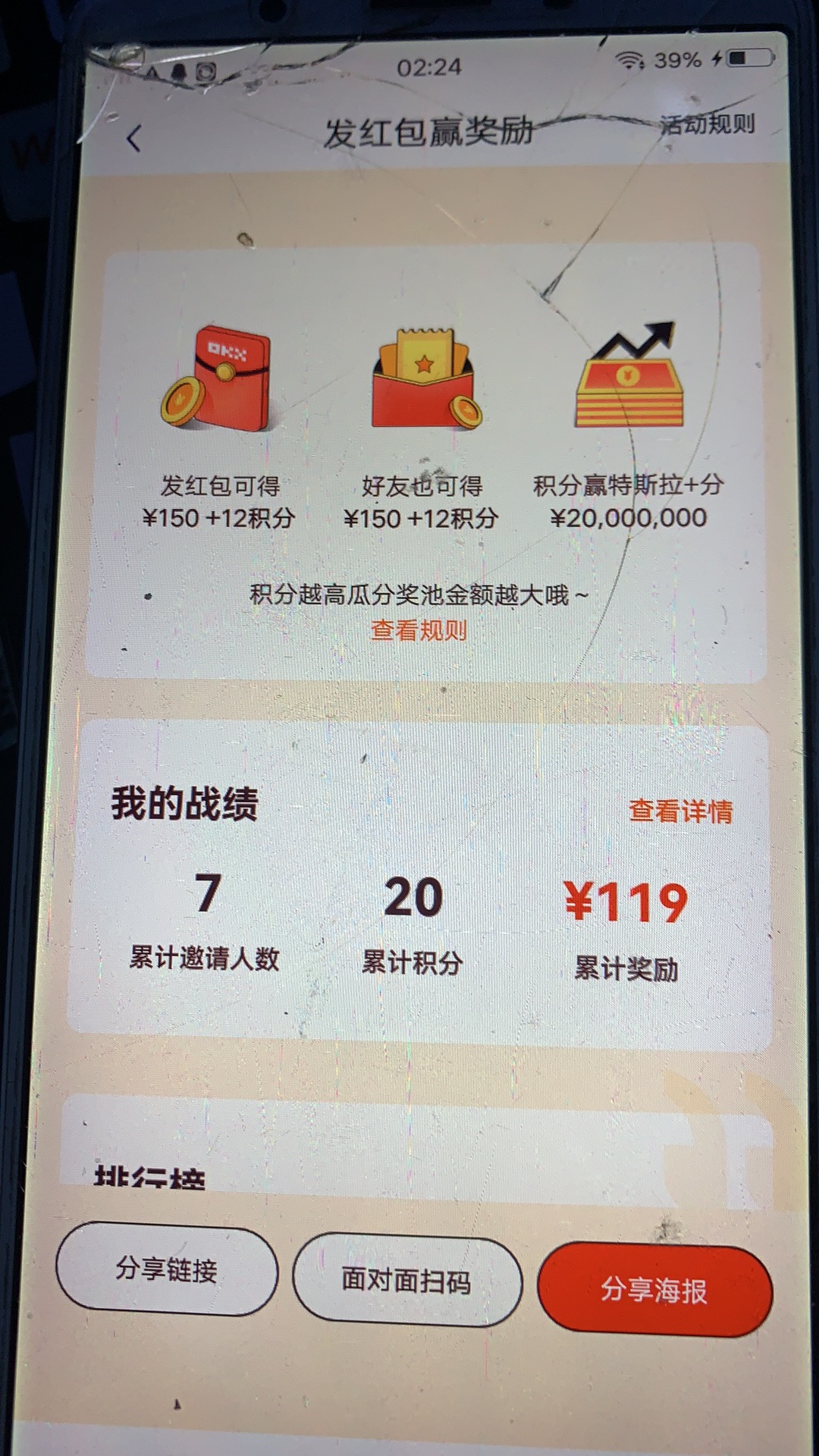Open 面对面扫码 for face-to-face scanning
The width and height of the screenshot is (819, 1456).
point(407,1281)
